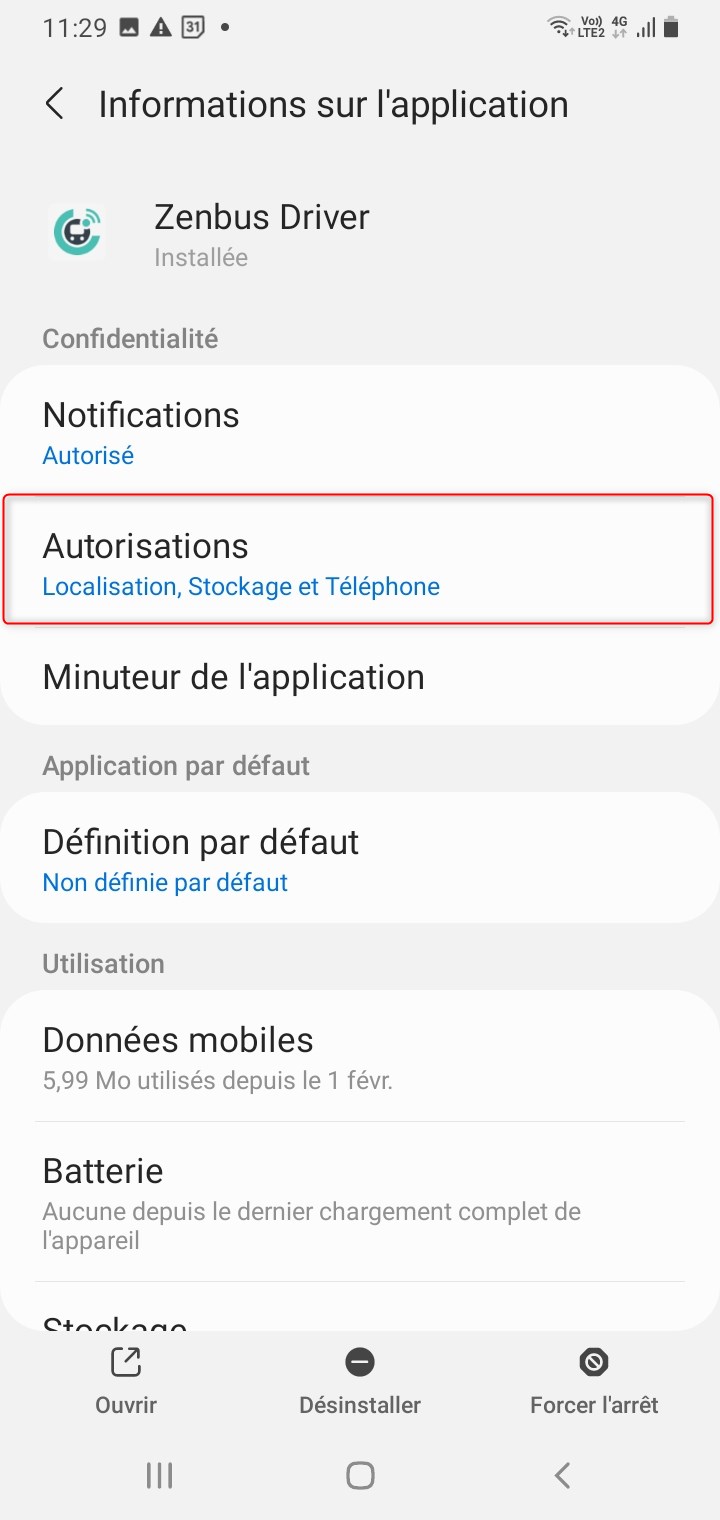Tap the Zenbus Driver app icon
This screenshot has height=1520, width=720.
[77, 231]
